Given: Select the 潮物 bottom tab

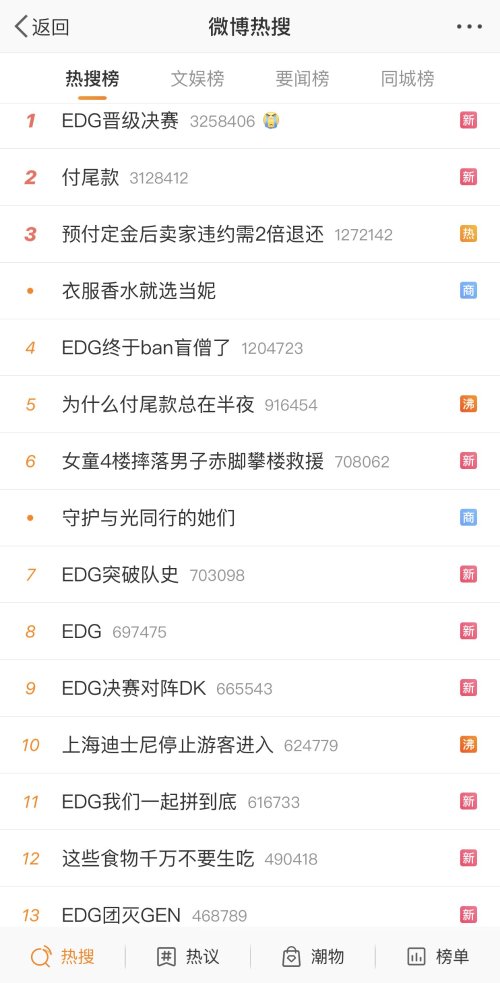Looking at the screenshot, I should coord(313,957).
